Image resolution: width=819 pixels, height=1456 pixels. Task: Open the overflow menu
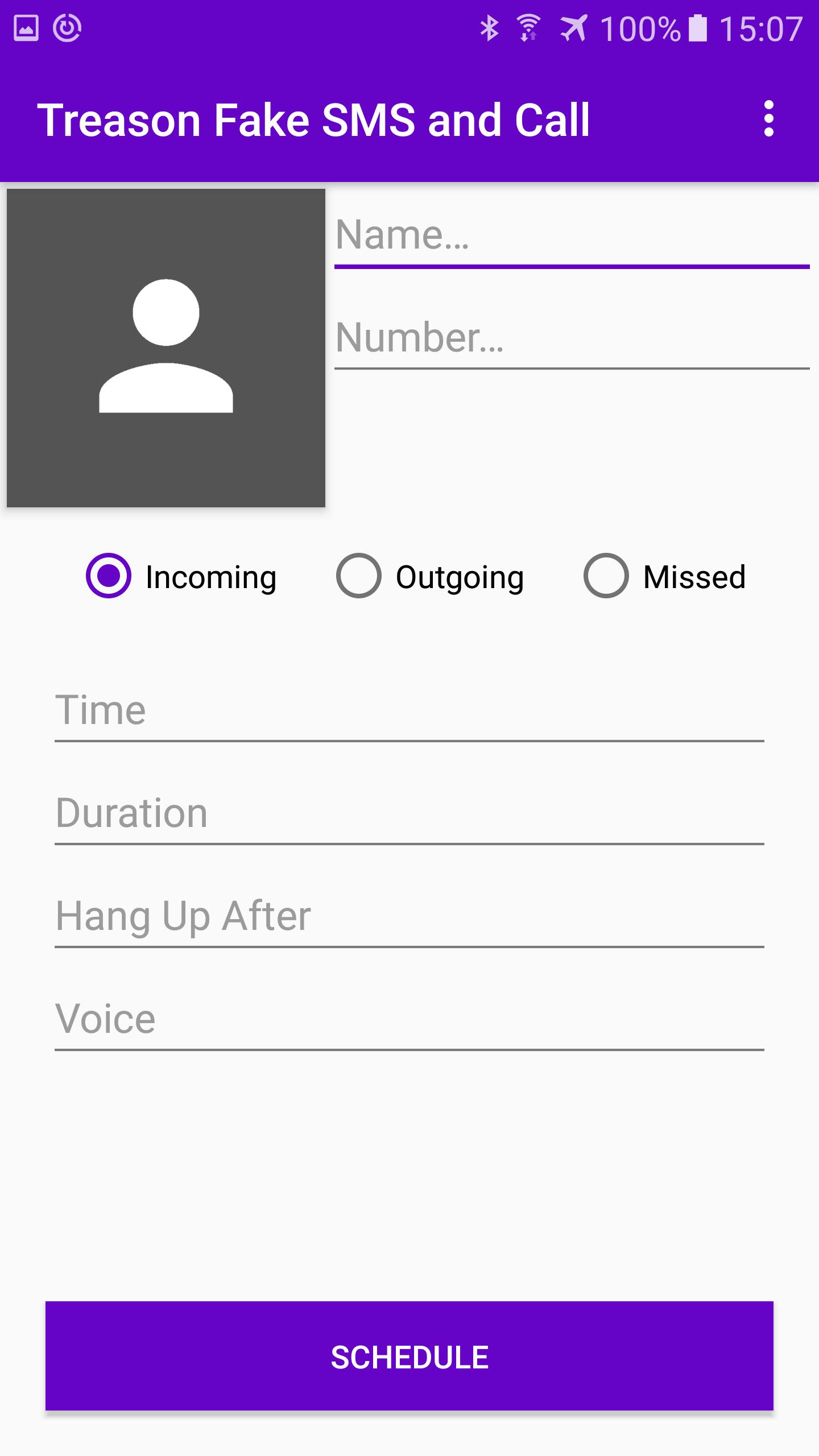pyautogui.click(x=769, y=119)
